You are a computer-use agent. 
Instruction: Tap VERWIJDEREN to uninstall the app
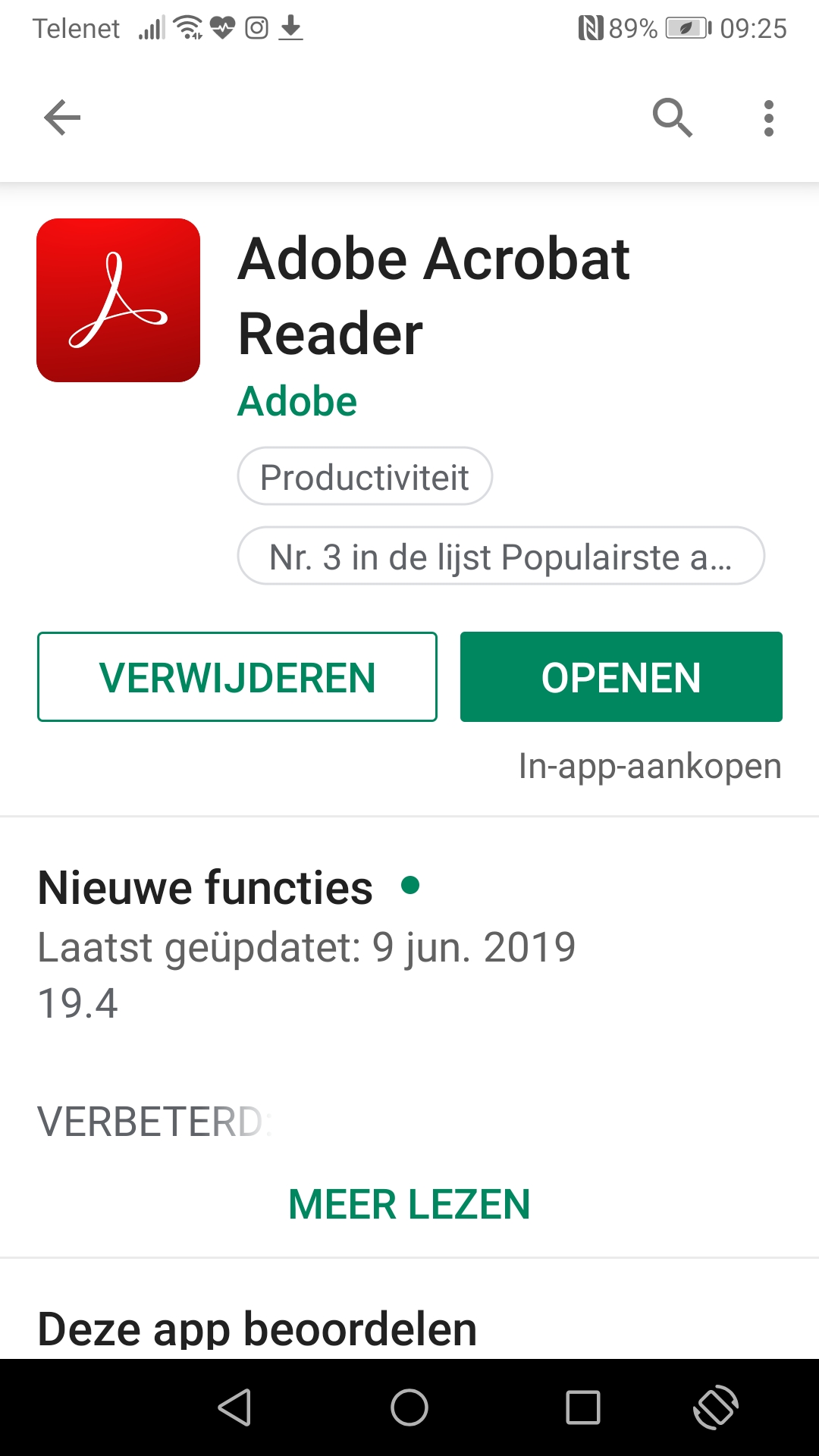pyautogui.click(x=237, y=677)
